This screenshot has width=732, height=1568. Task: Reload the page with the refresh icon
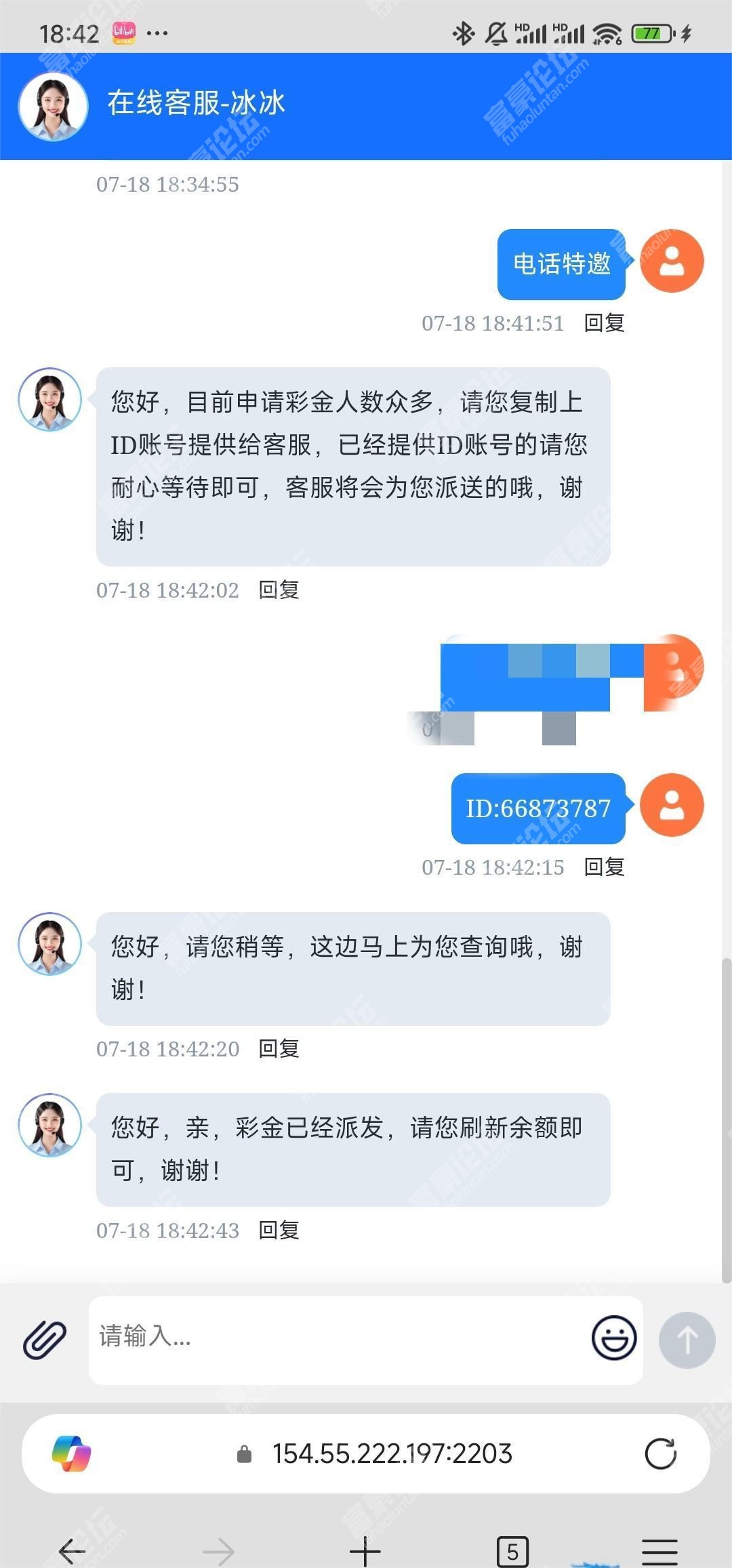(x=660, y=1453)
